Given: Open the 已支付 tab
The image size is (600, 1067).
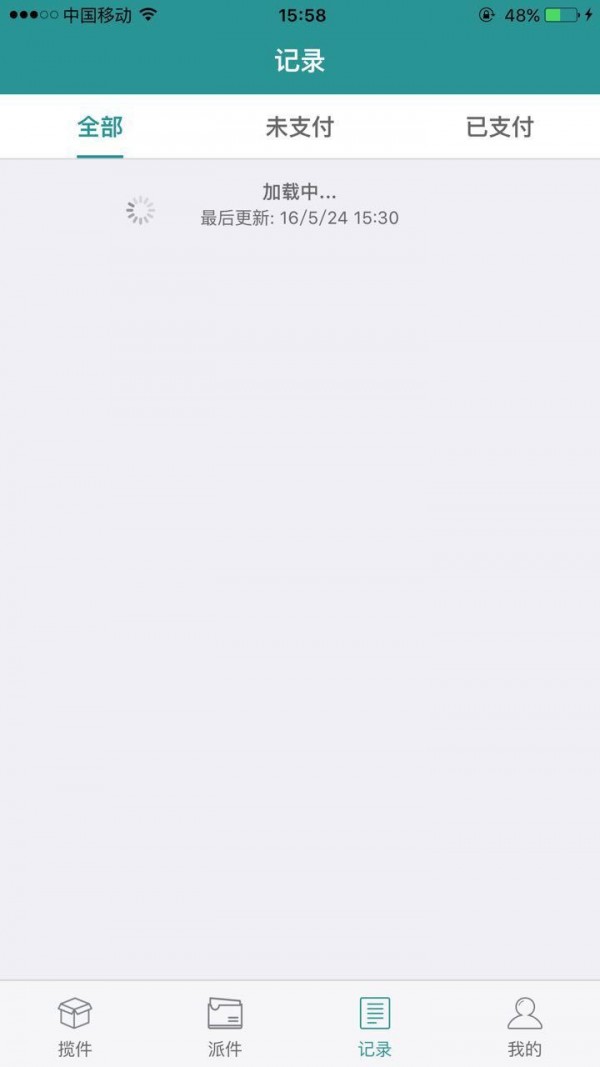Looking at the screenshot, I should pos(499,127).
